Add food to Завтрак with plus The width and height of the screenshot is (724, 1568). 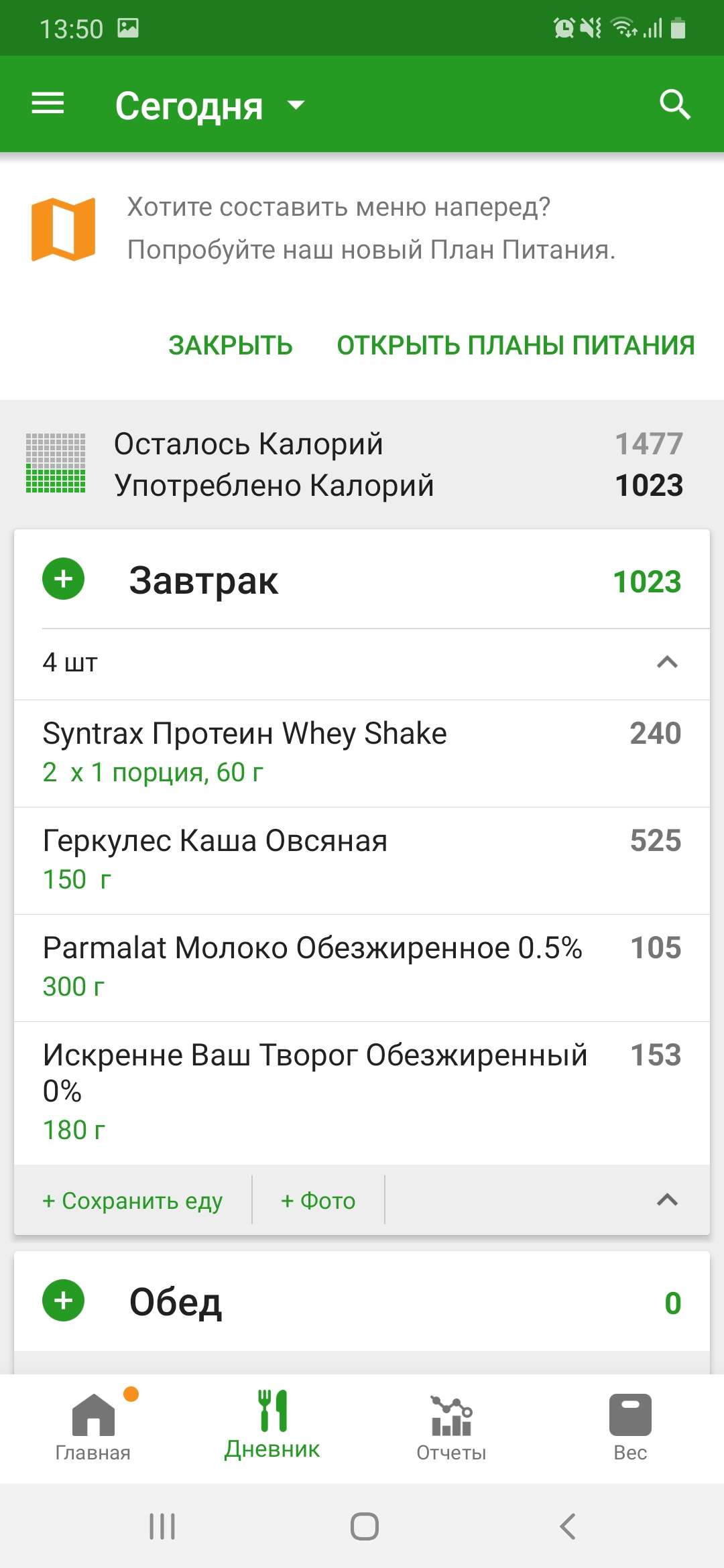point(64,579)
